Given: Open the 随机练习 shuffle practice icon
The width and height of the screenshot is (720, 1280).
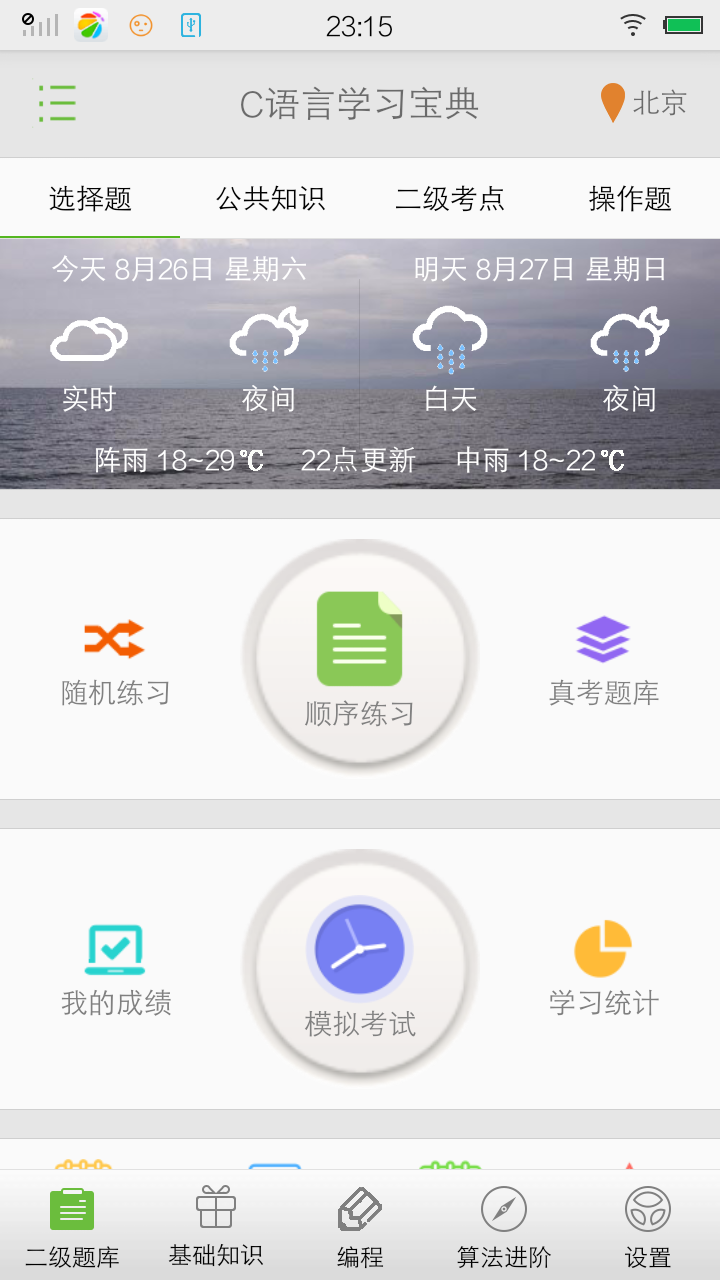Looking at the screenshot, I should tap(115, 638).
